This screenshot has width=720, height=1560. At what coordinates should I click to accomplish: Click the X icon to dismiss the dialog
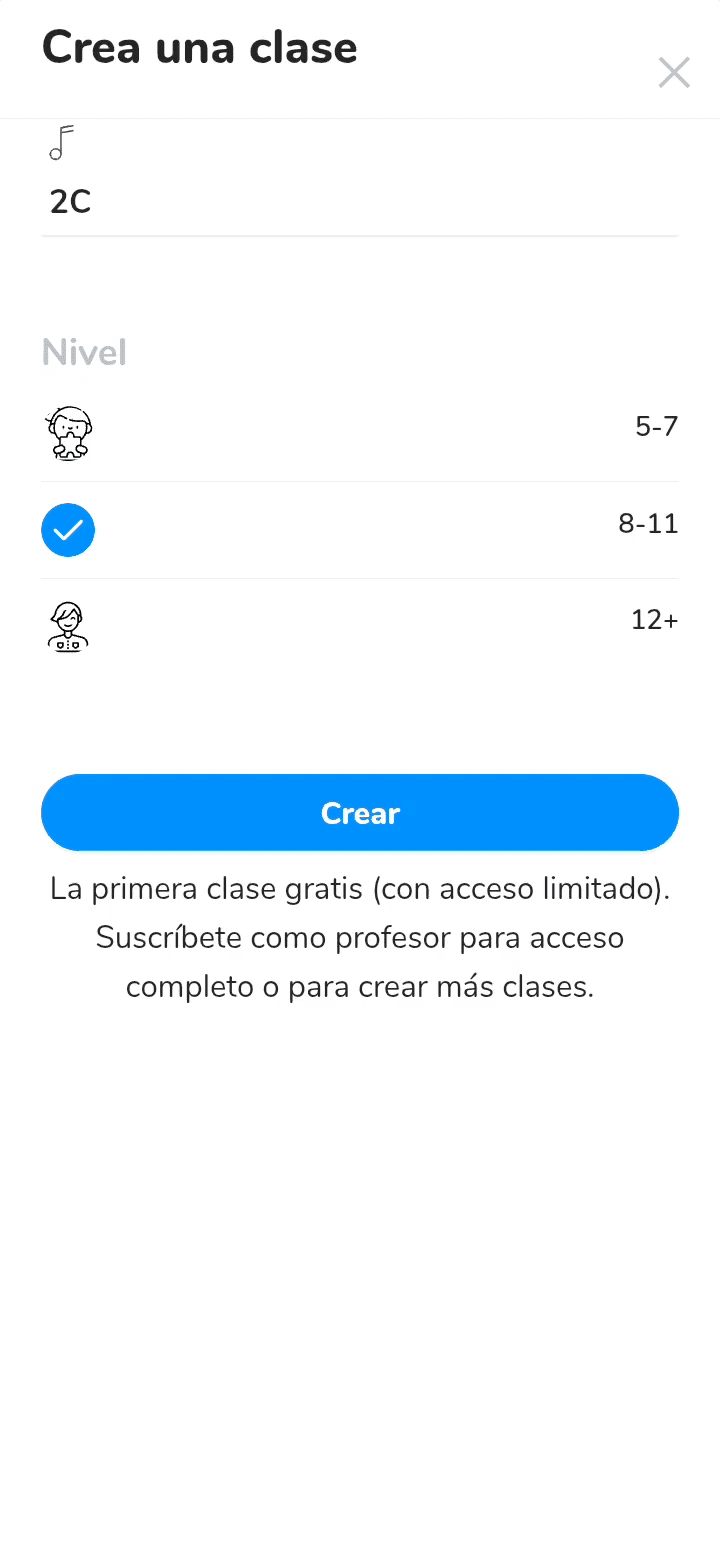point(674,72)
